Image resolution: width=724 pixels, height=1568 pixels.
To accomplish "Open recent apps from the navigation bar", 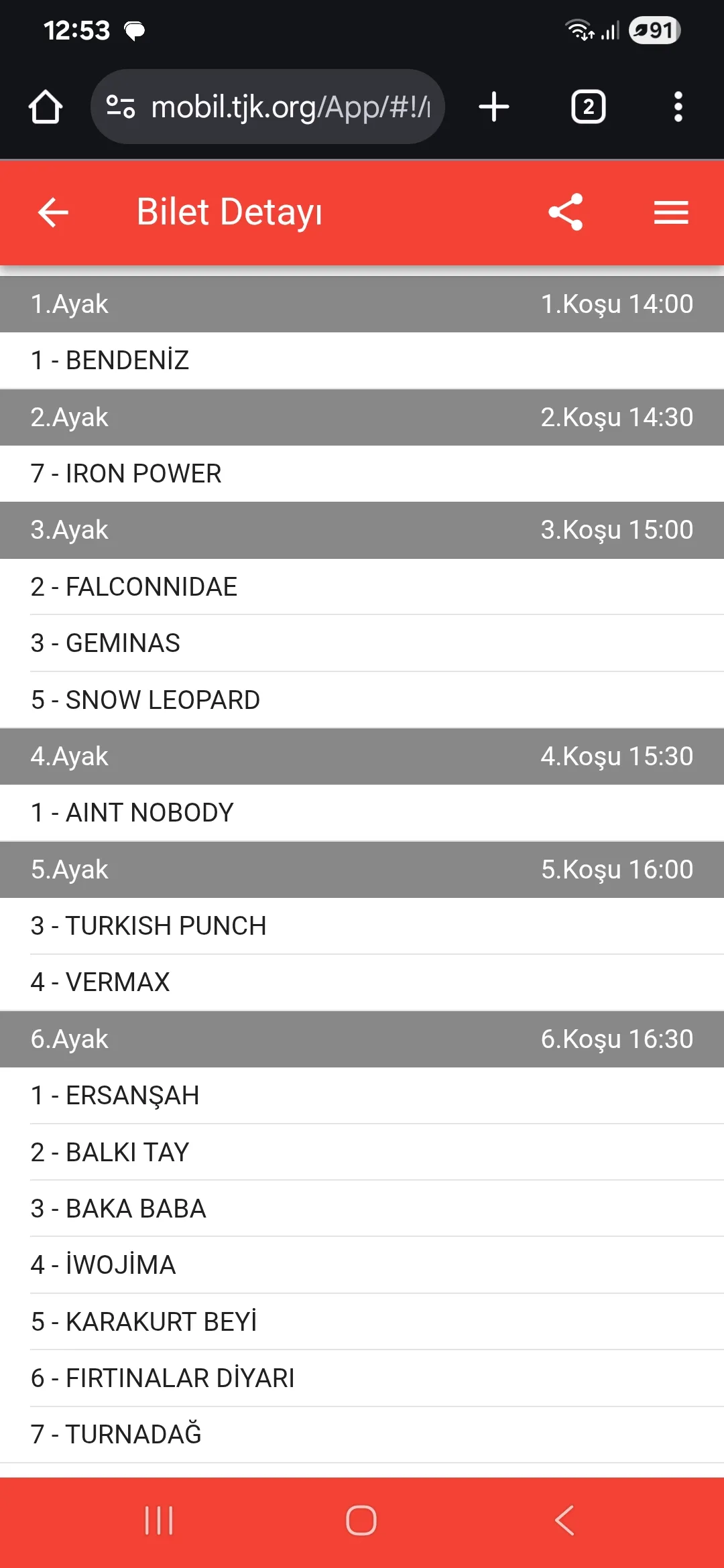I will pos(159,1520).
